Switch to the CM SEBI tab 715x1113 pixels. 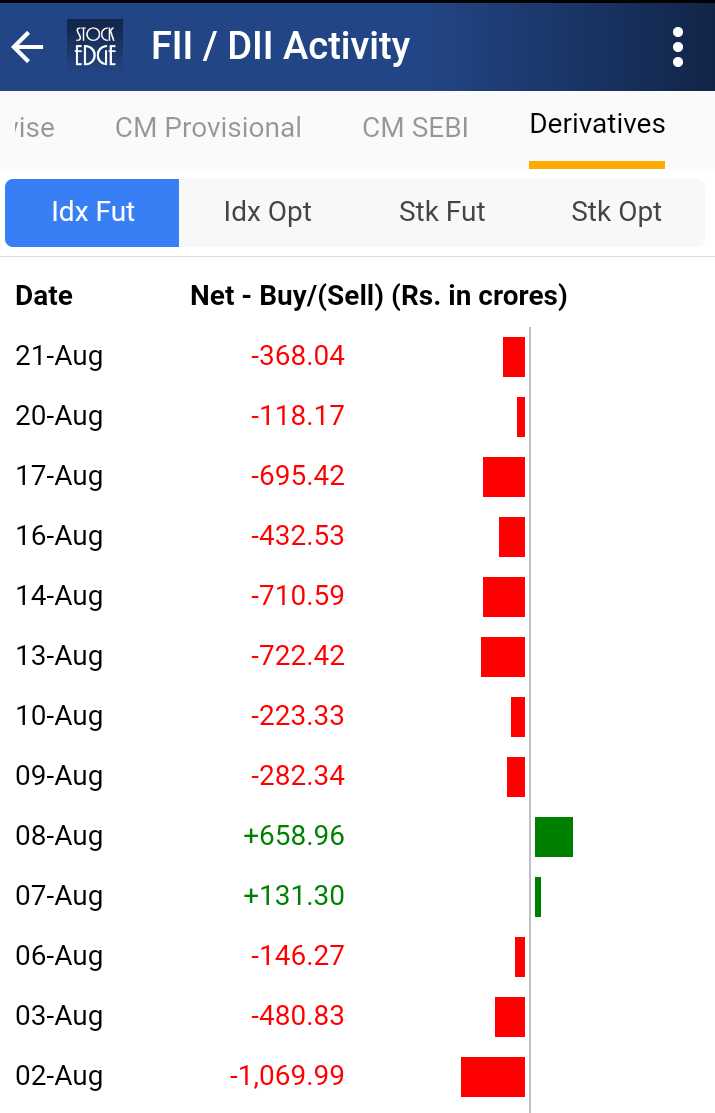coord(415,128)
